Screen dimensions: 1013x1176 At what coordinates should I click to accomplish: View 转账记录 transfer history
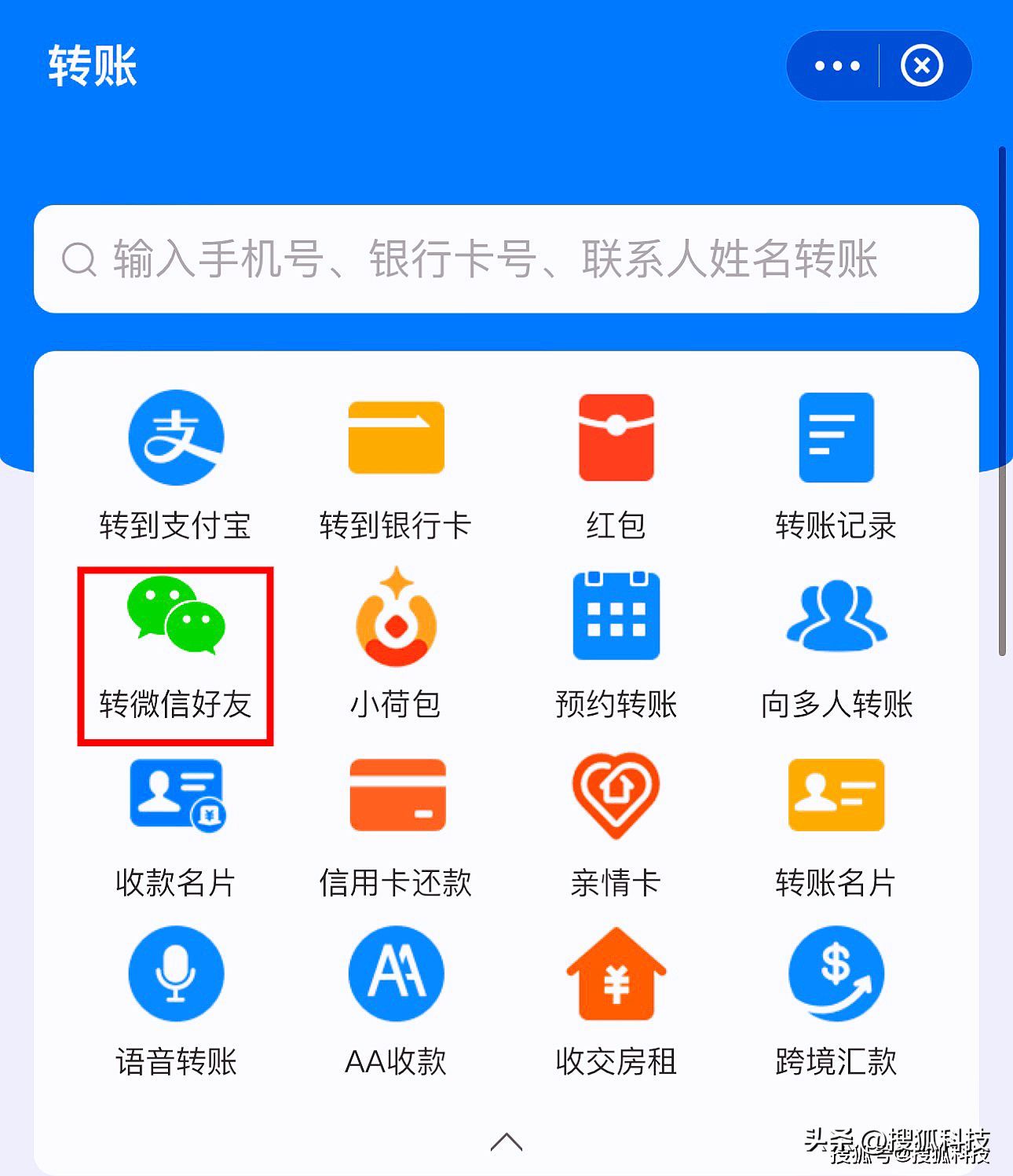coord(836,438)
